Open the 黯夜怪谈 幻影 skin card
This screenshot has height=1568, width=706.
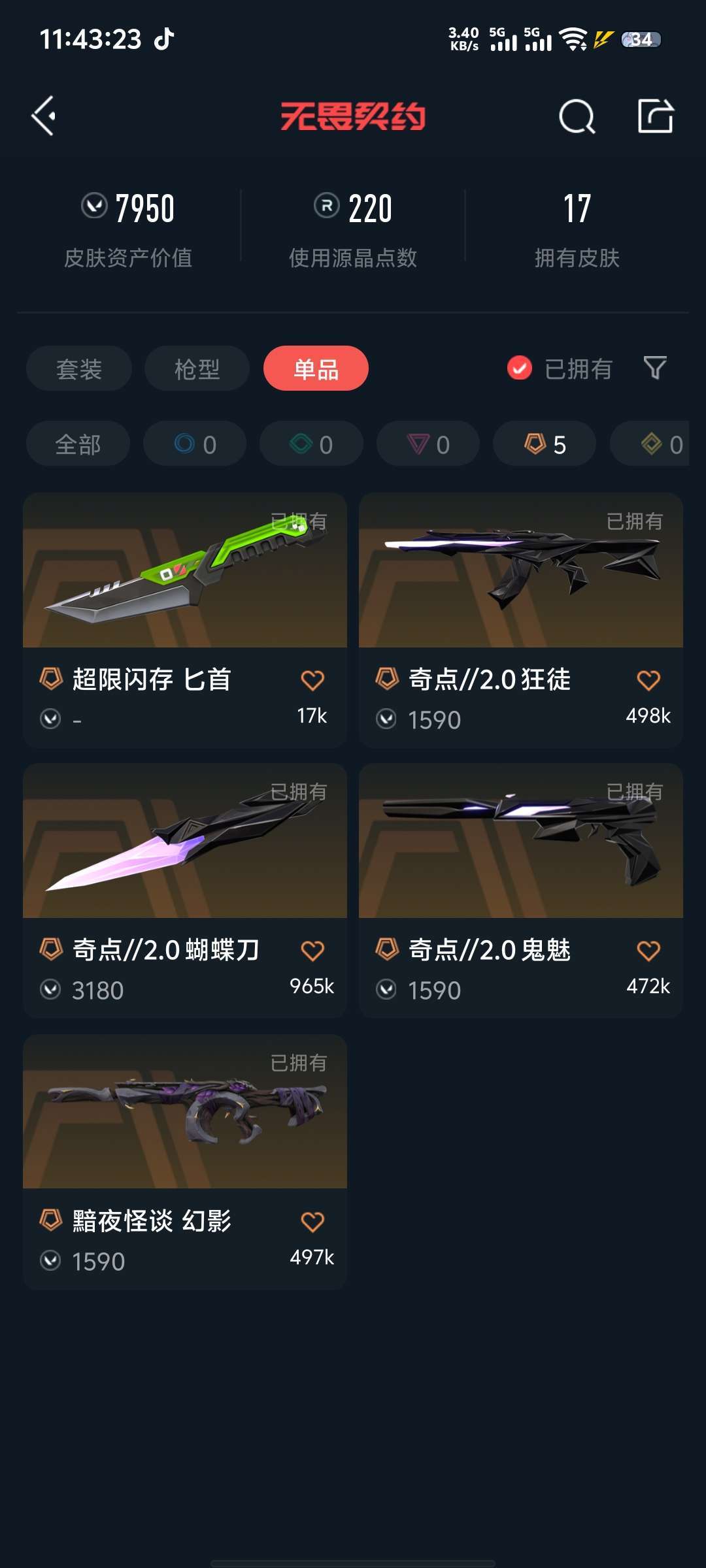tap(185, 1162)
